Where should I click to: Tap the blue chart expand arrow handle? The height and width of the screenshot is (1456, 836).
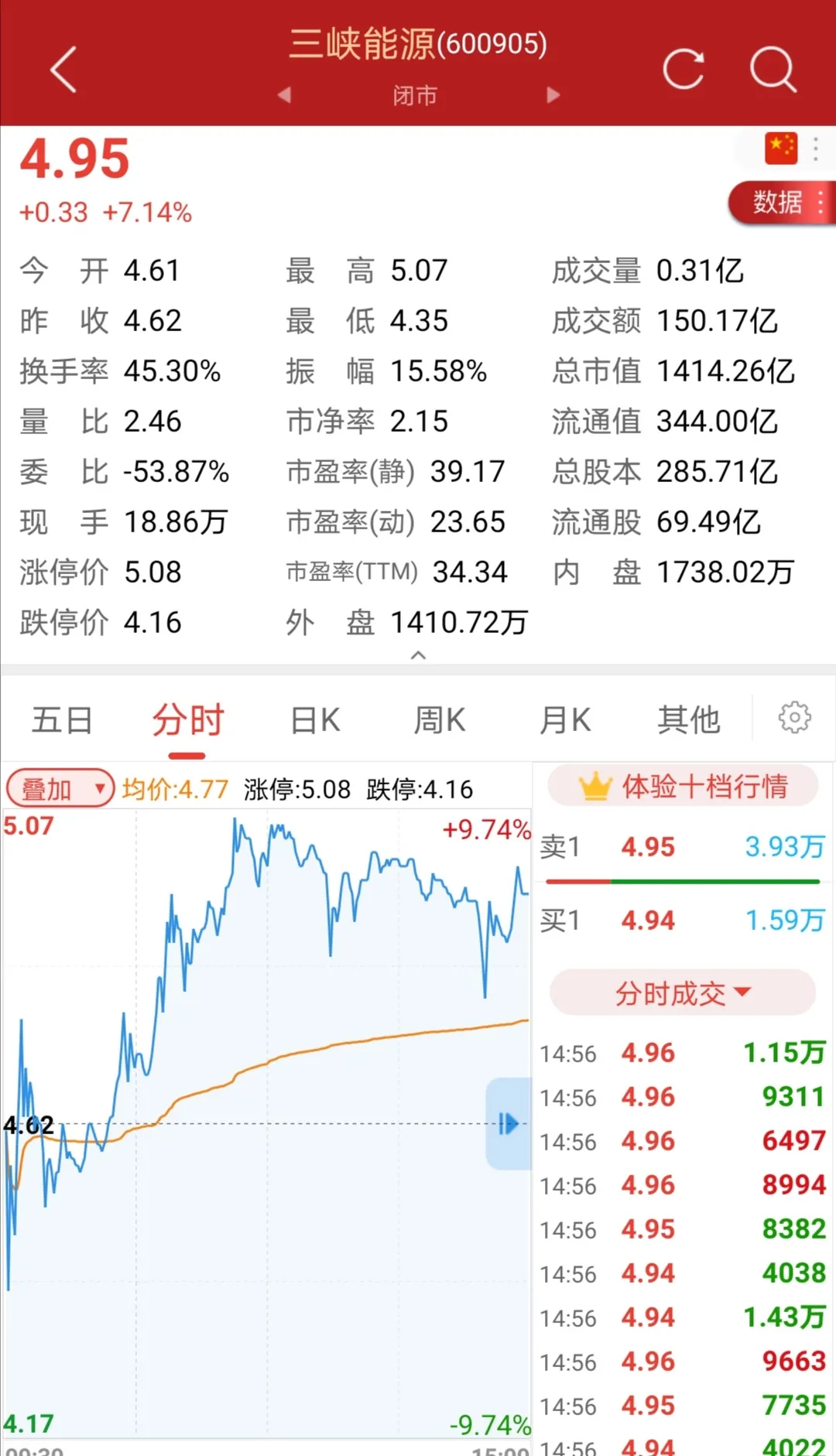coord(508,1123)
